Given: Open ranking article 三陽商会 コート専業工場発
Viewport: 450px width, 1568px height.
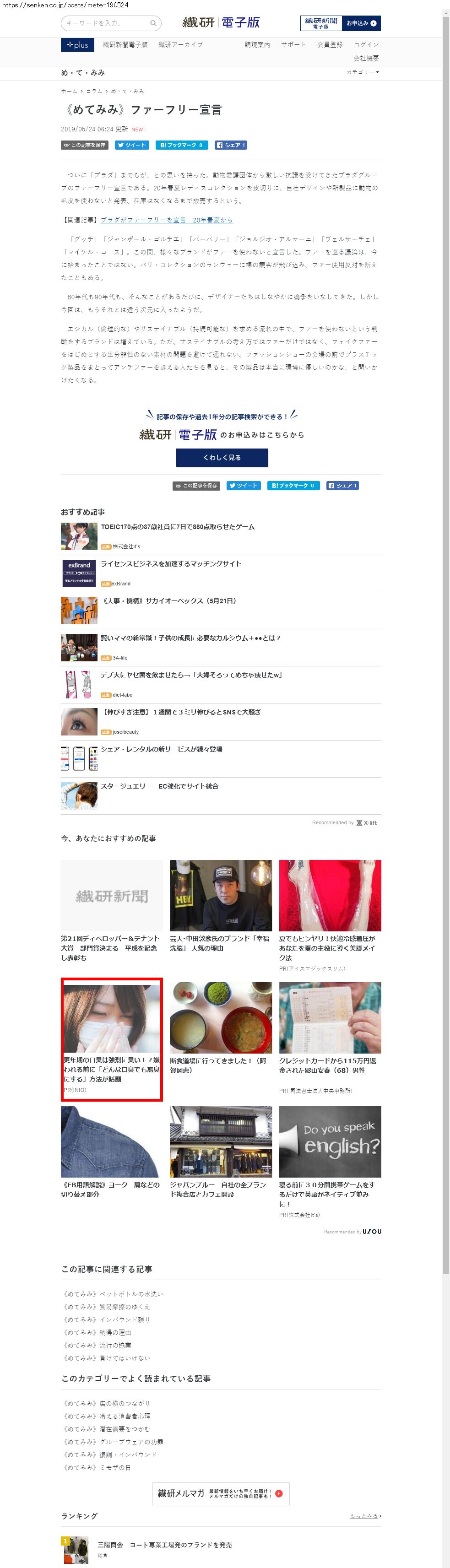Looking at the screenshot, I should point(164,1544).
